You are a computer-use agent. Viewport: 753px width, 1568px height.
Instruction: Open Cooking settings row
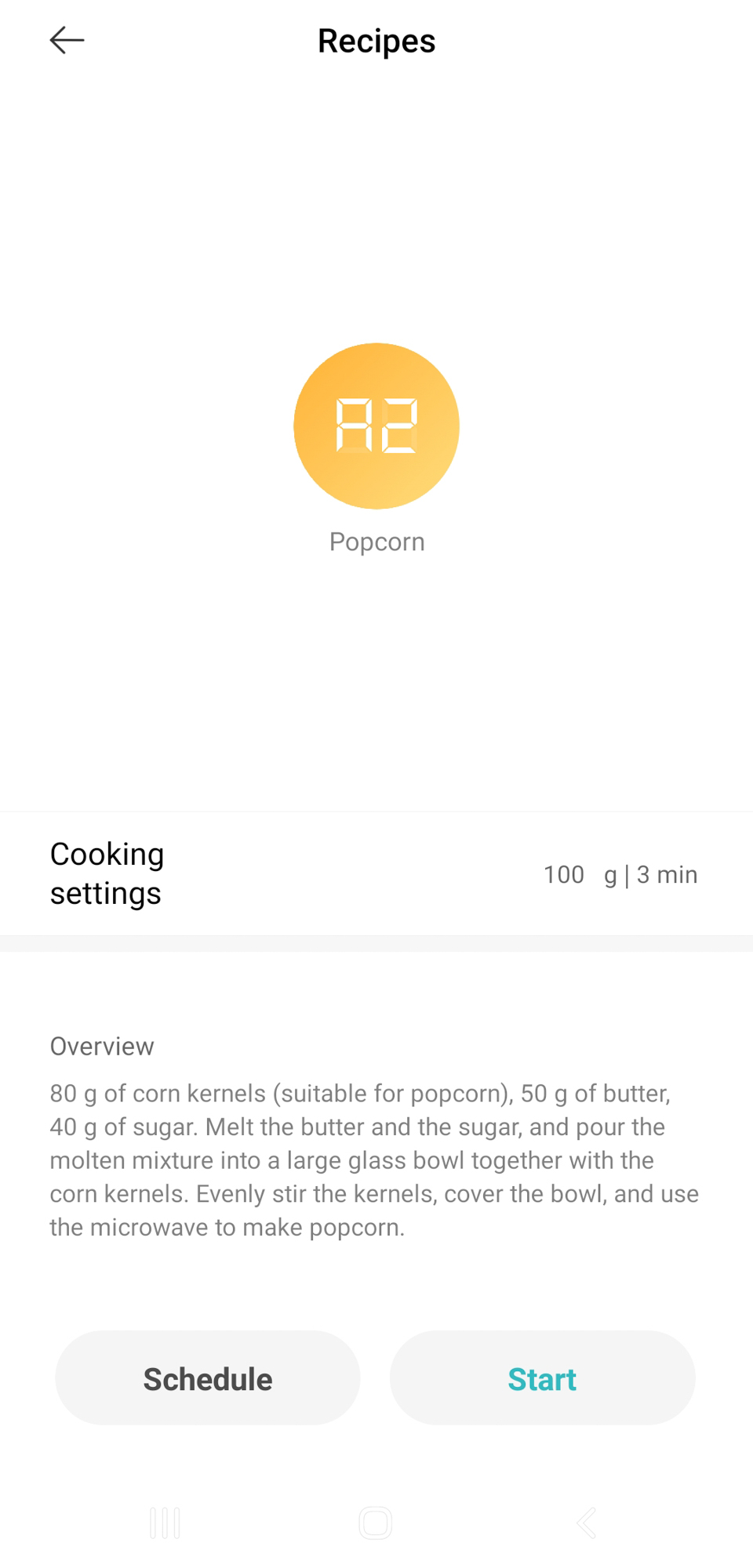pos(376,873)
